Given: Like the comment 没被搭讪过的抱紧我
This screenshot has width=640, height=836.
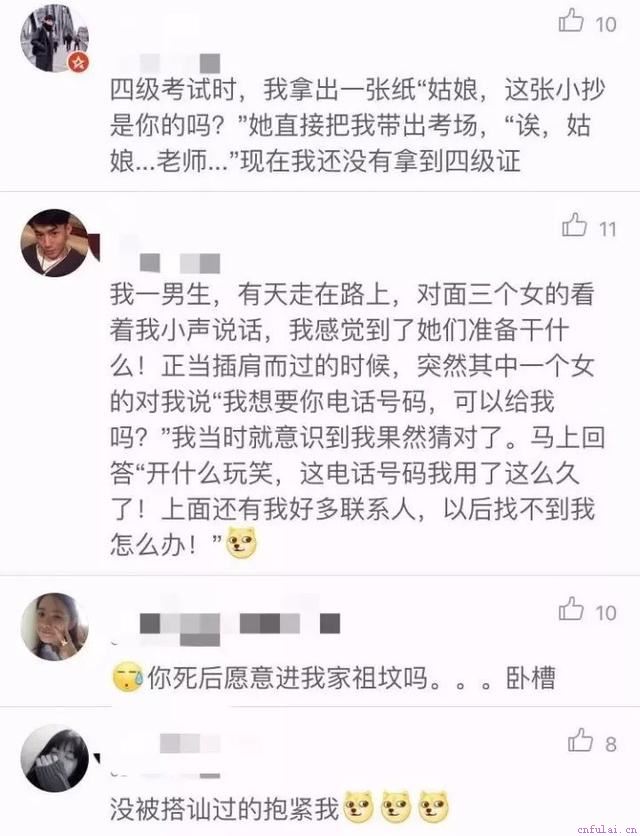Looking at the screenshot, I should pos(579,741).
